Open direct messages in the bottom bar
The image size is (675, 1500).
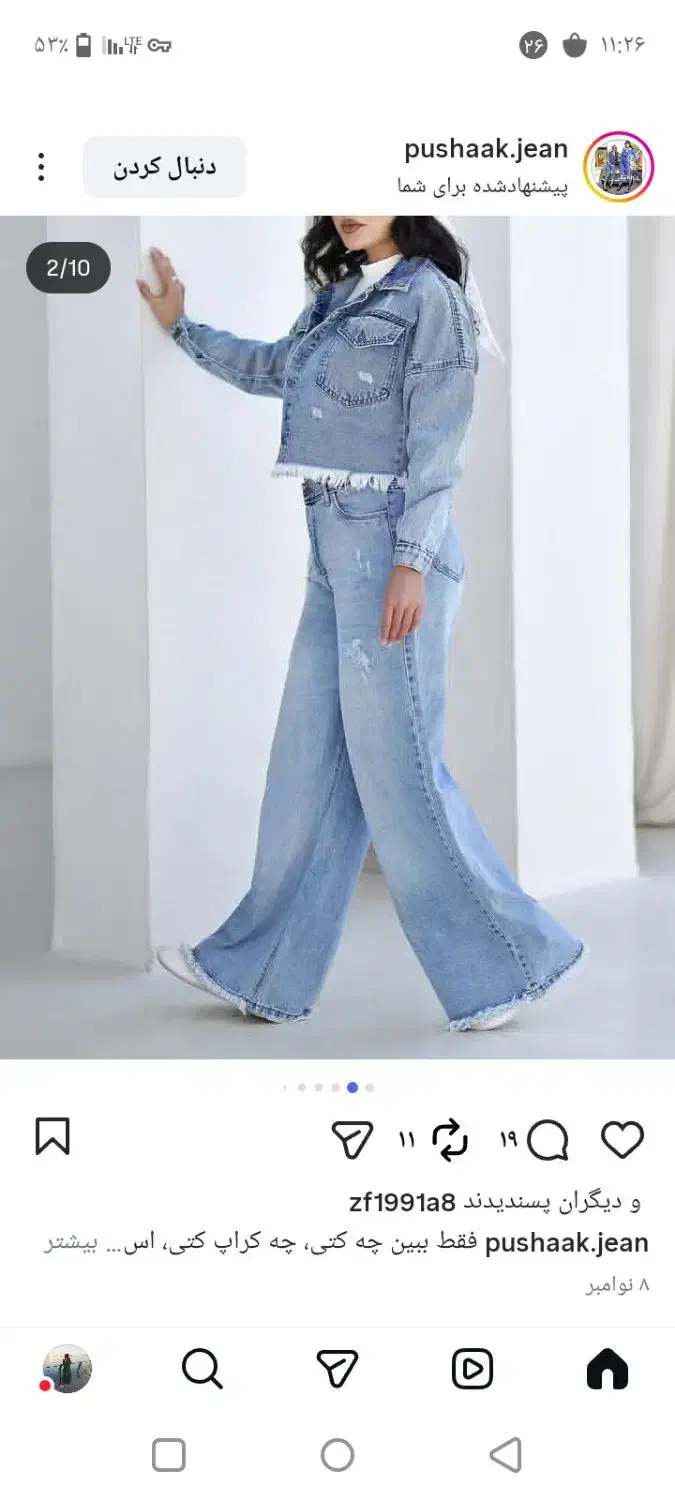tap(337, 1369)
